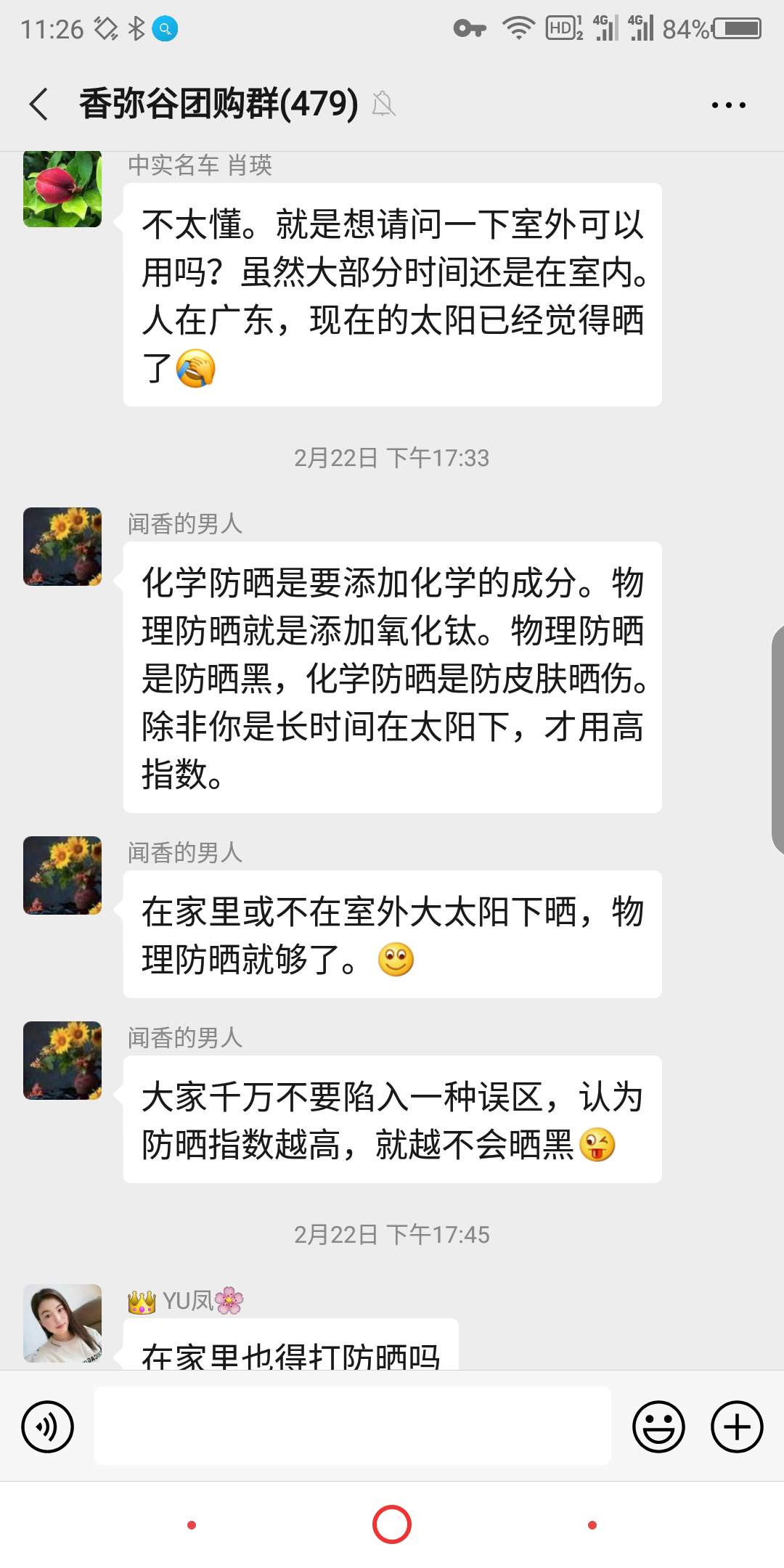Open the plus attachment menu

[736, 1426]
